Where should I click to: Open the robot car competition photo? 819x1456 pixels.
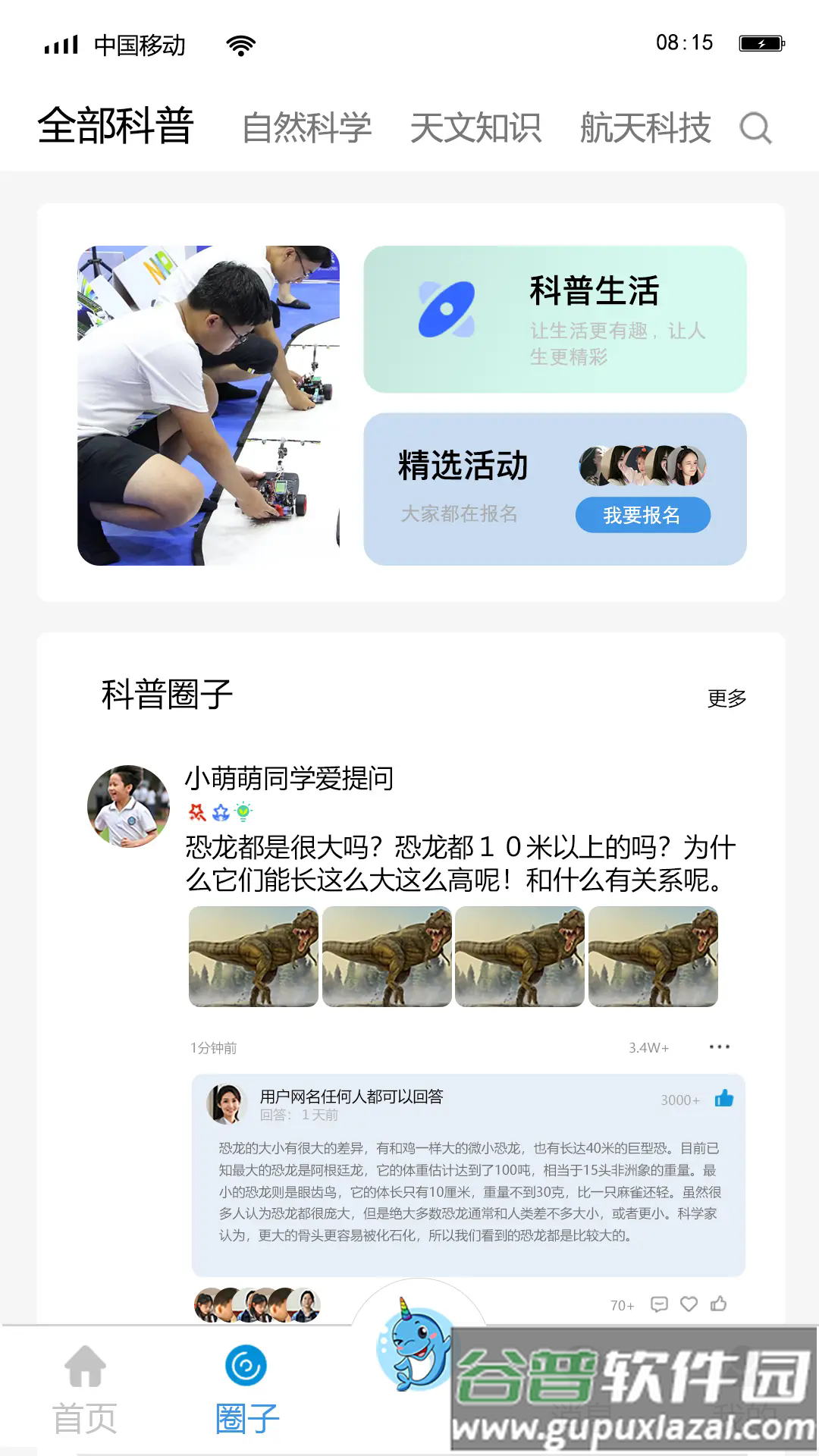click(x=209, y=406)
